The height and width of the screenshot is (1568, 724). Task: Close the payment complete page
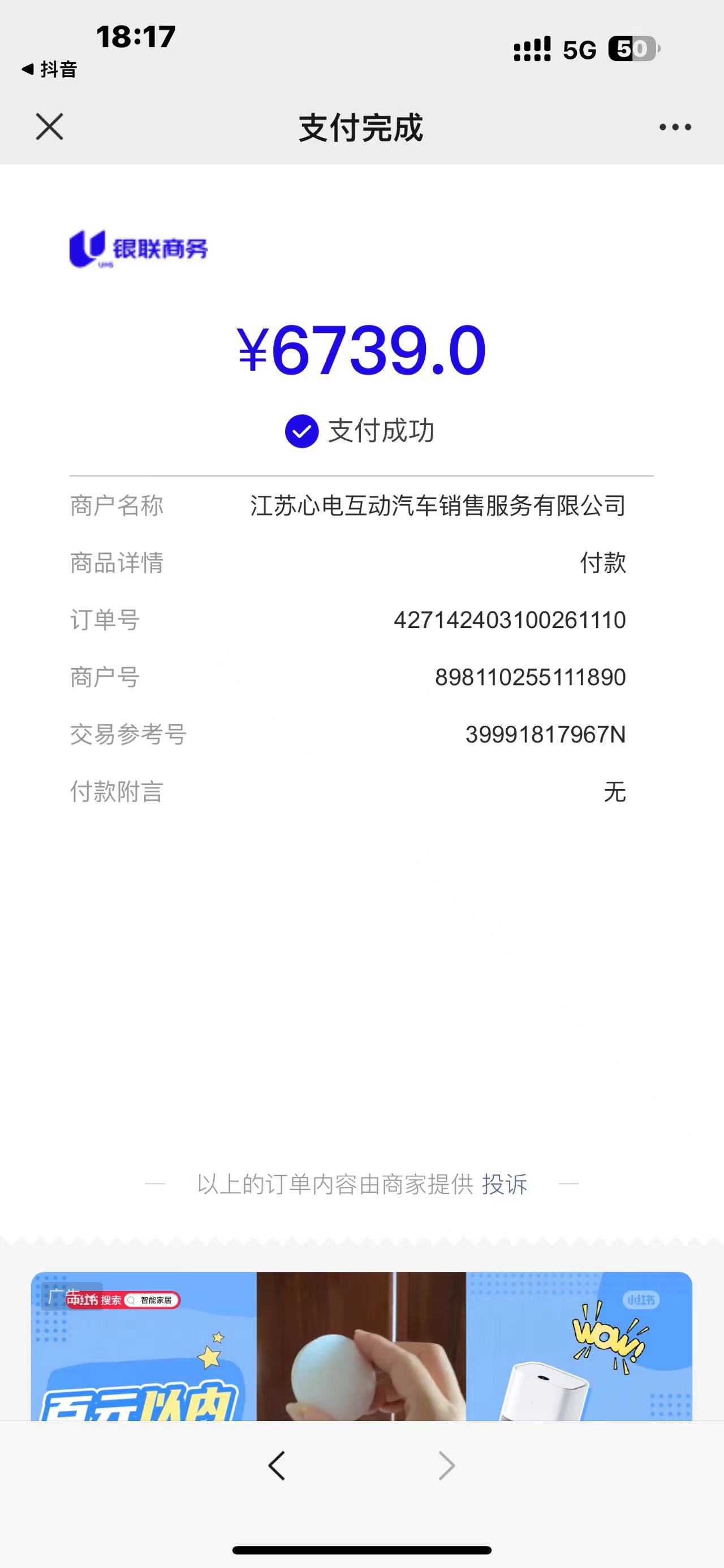pyautogui.click(x=49, y=127)
